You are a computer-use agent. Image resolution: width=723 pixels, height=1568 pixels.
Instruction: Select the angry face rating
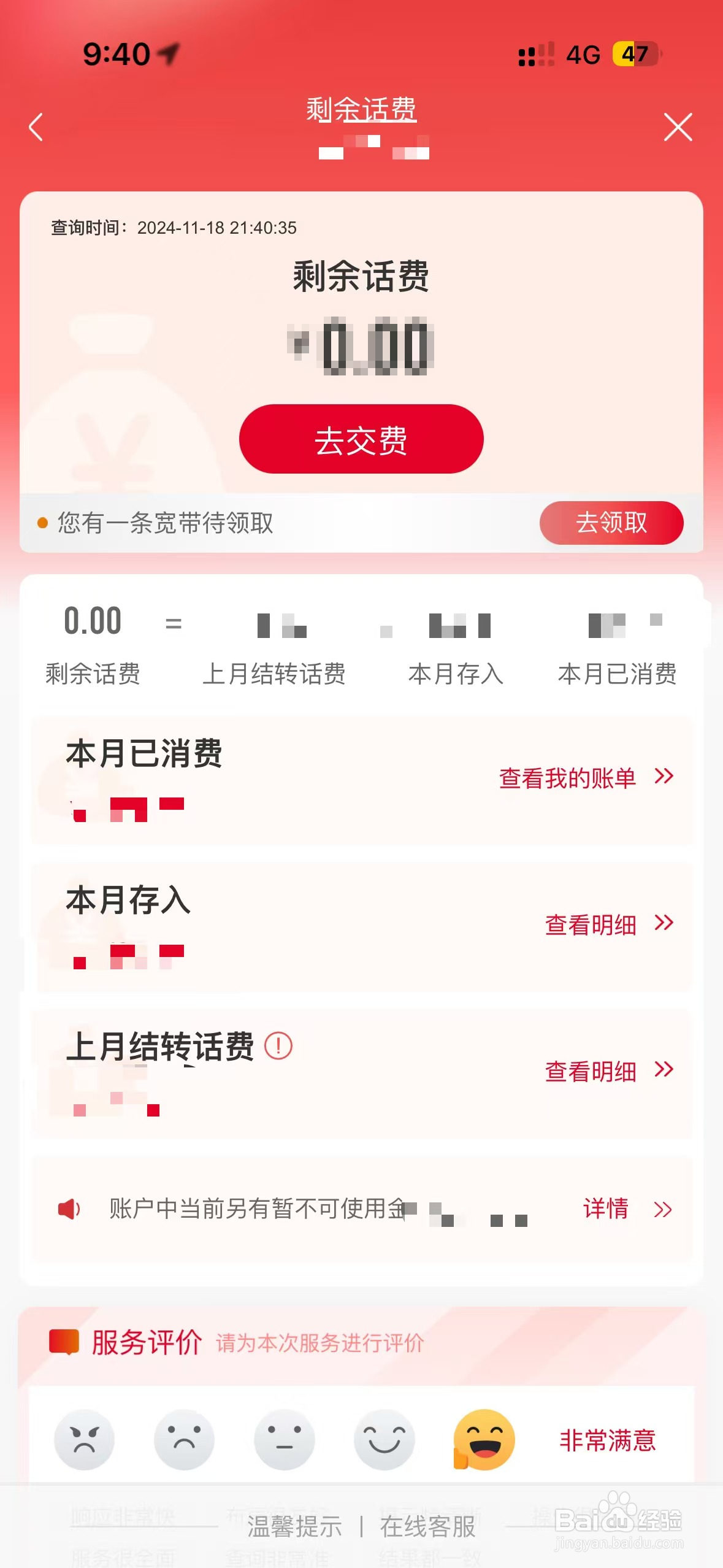(85, 1439)
